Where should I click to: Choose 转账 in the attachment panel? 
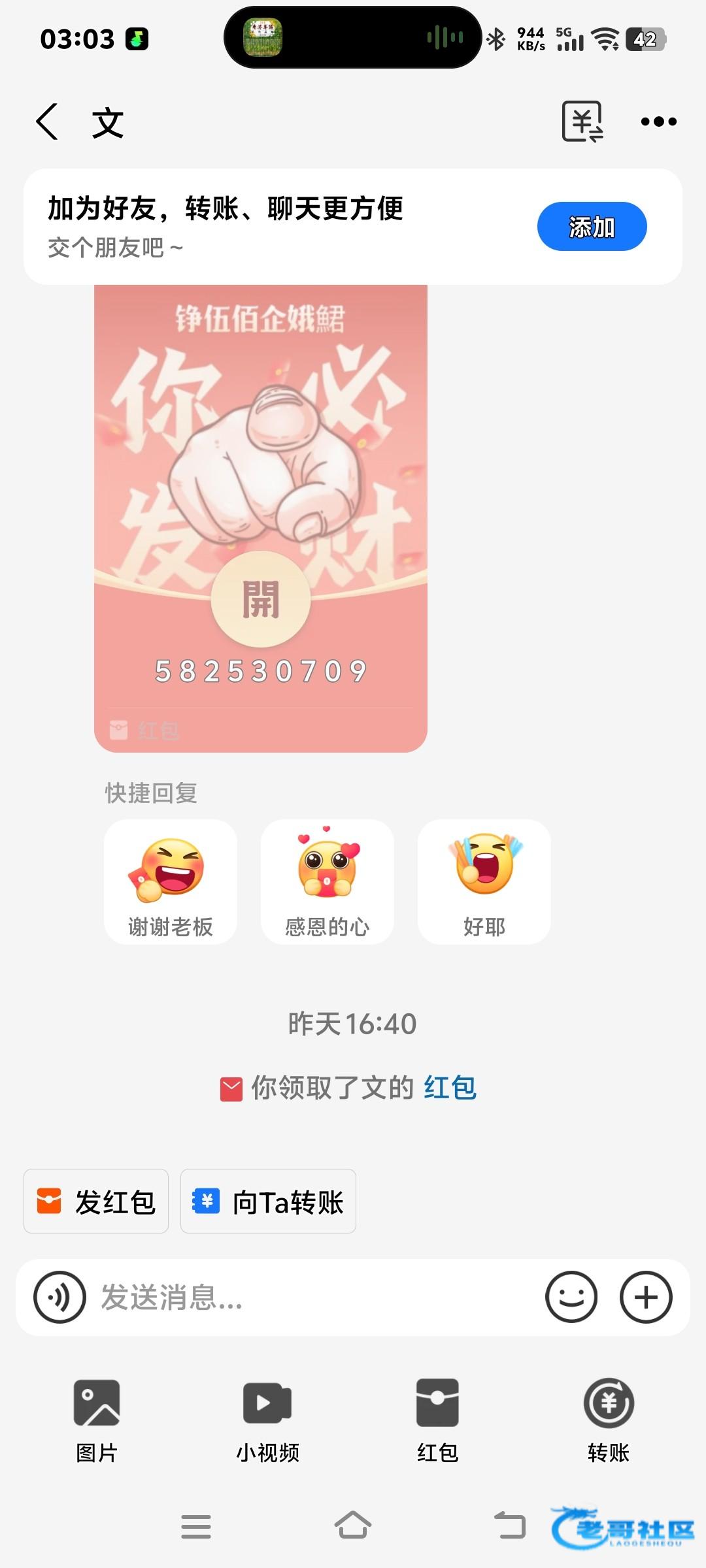[608, 1418]
